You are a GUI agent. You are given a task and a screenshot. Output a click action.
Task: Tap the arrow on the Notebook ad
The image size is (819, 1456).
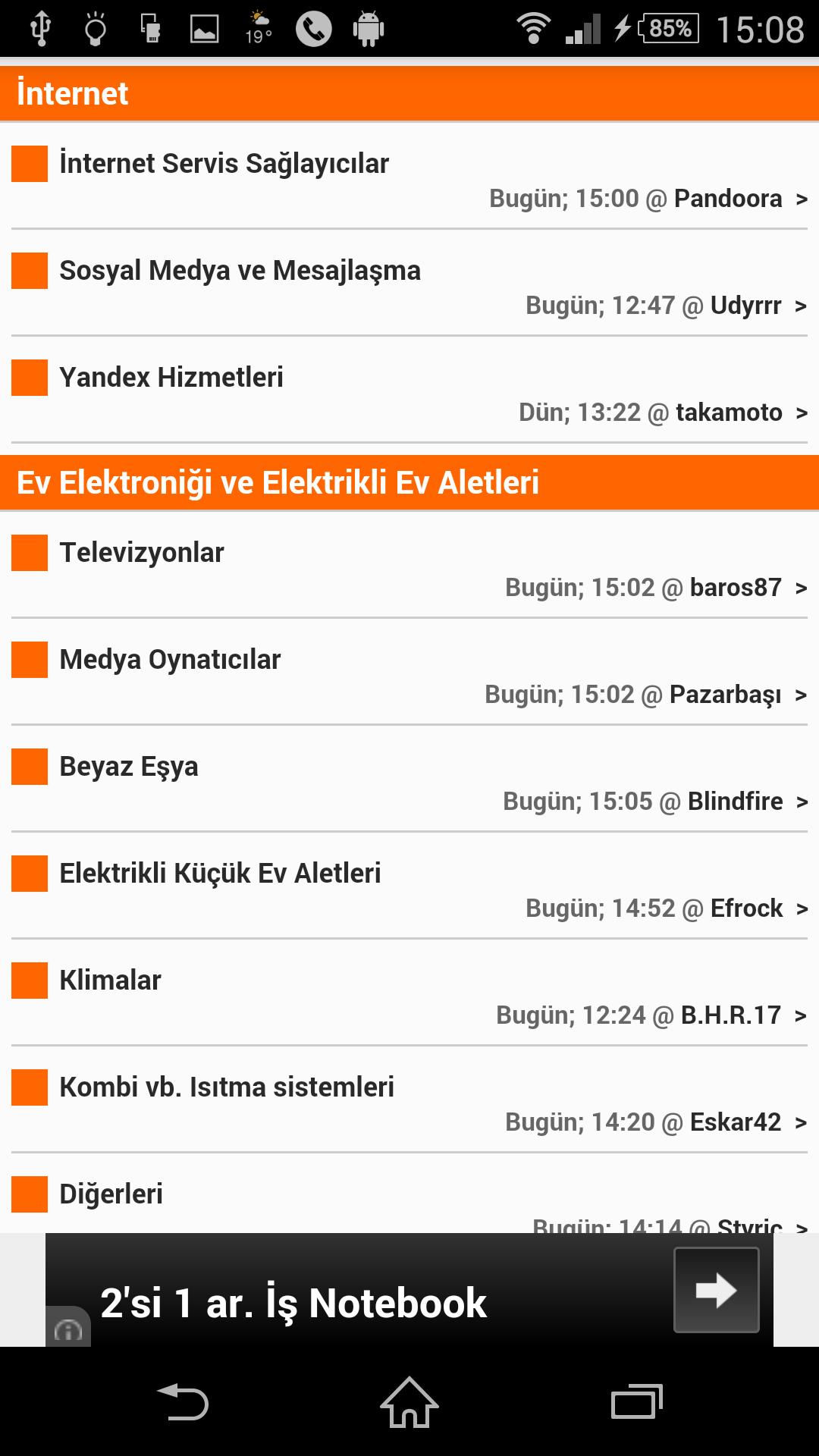tap(716, 1290)
